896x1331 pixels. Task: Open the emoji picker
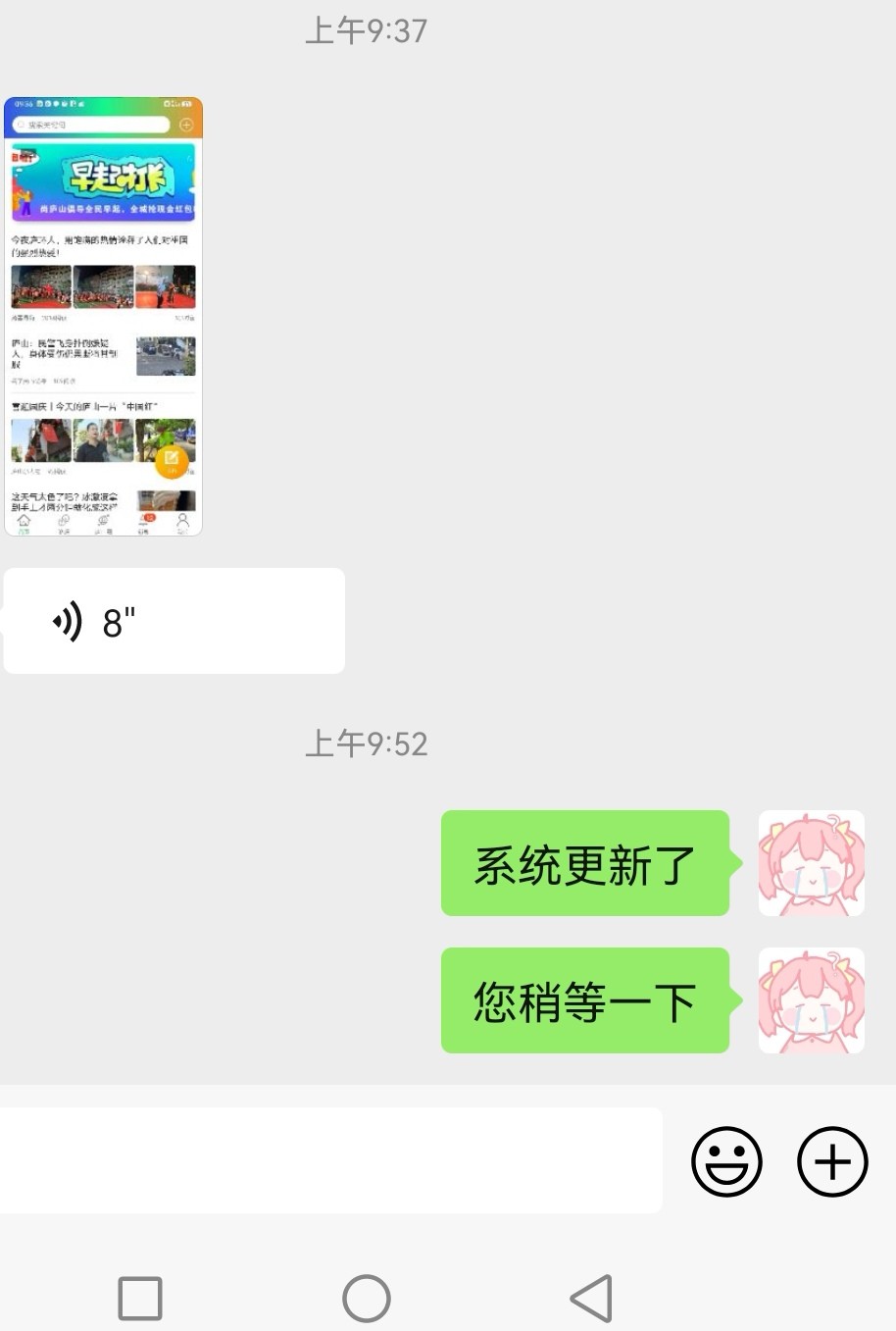(x=726, y=1161)
